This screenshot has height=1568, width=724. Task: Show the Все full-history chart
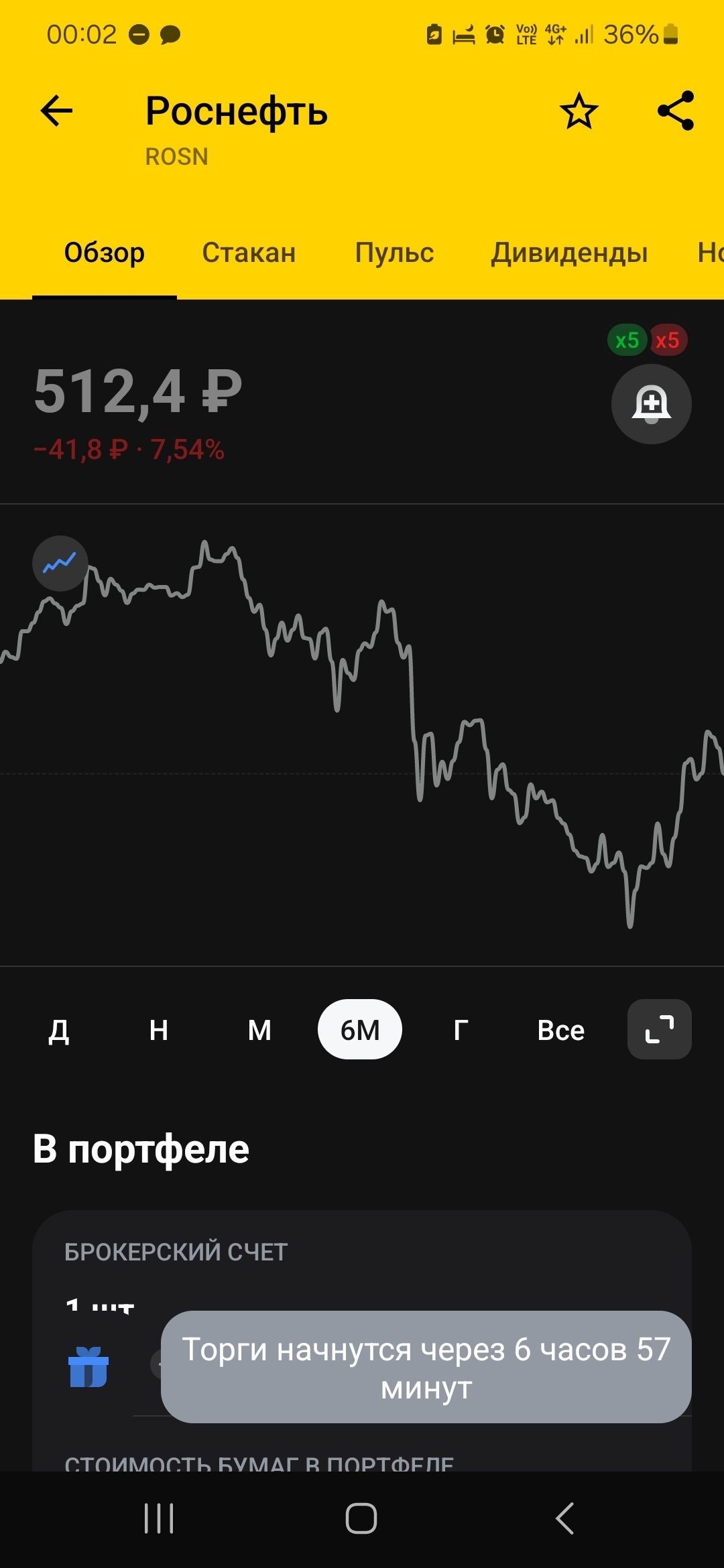point(560,1030)
